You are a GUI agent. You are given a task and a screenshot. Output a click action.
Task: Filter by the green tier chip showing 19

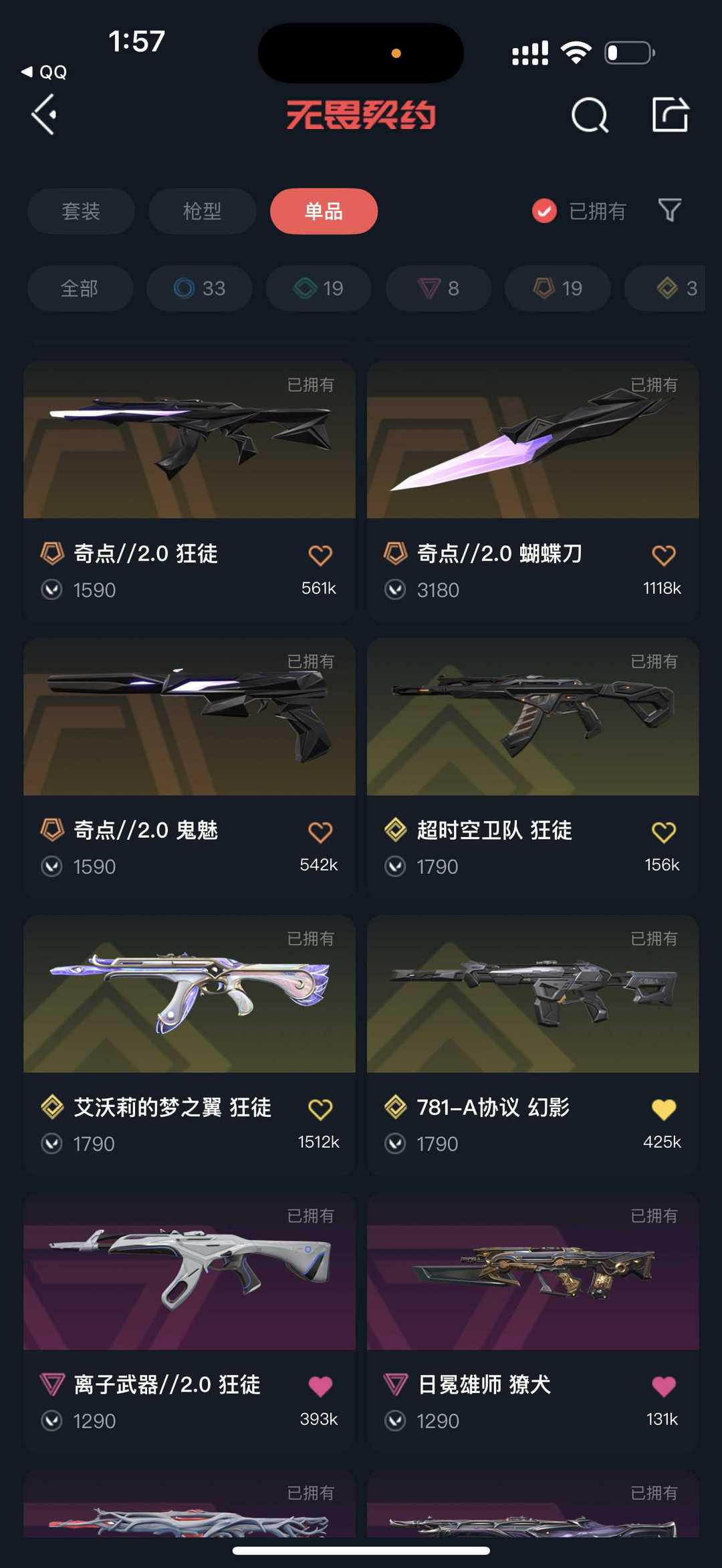coord(318,289)
